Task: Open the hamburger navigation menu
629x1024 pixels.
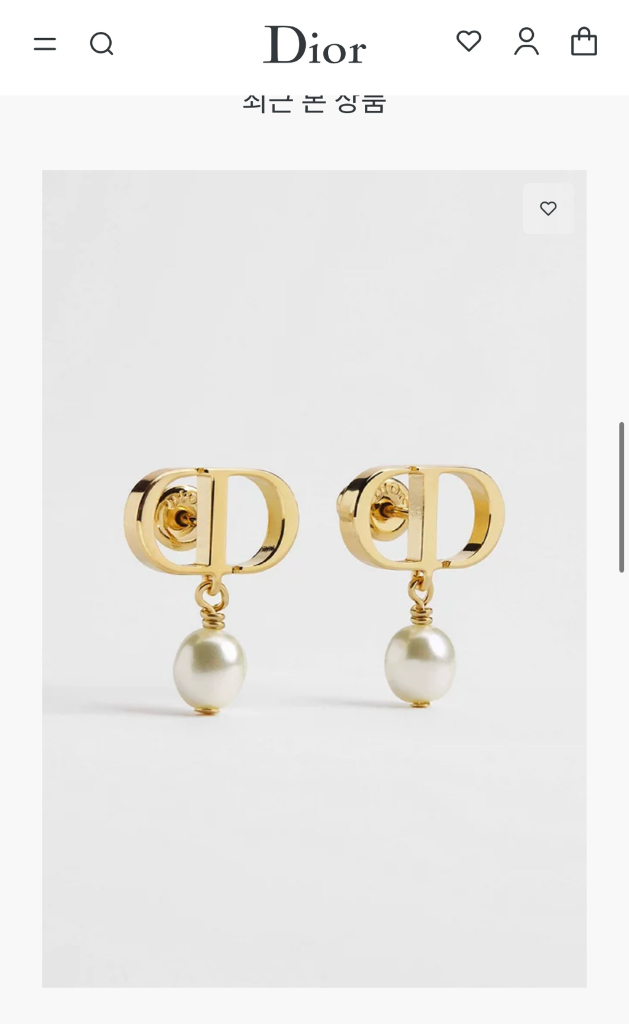Action: click(45, 44)
